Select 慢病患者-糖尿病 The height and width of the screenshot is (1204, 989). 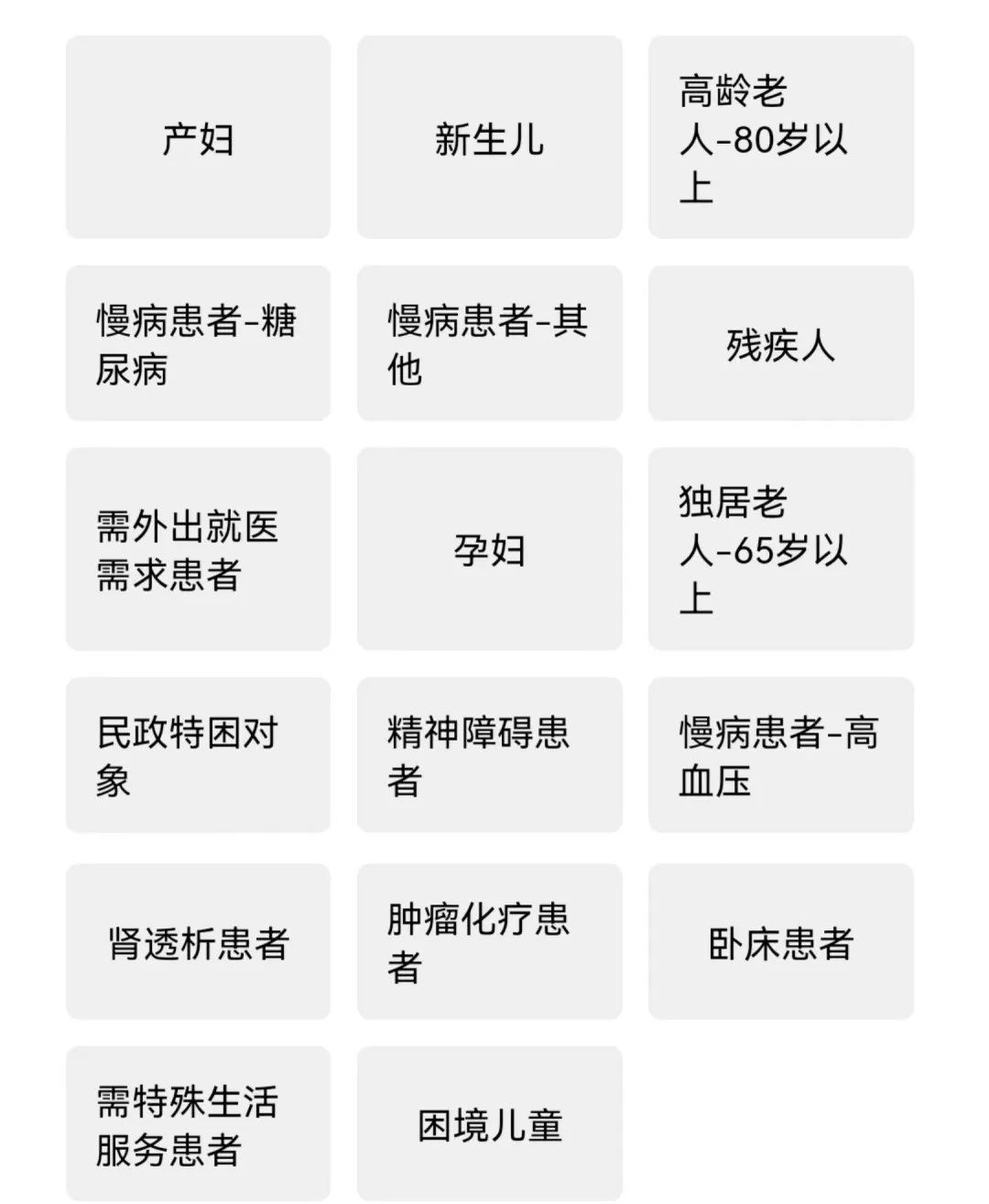pyautogui.click(x=198, y=344)
